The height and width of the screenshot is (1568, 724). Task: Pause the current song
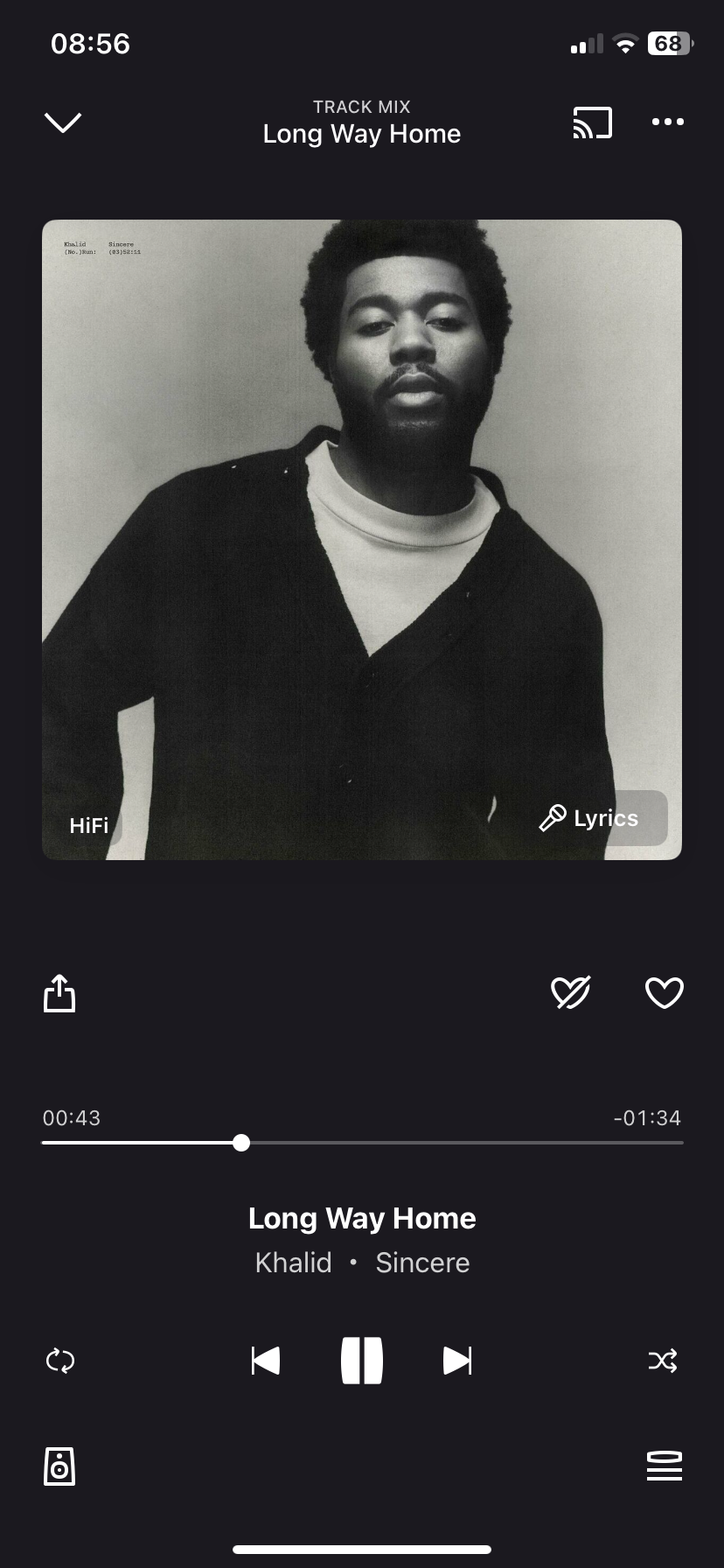[x=362, y=1361]
